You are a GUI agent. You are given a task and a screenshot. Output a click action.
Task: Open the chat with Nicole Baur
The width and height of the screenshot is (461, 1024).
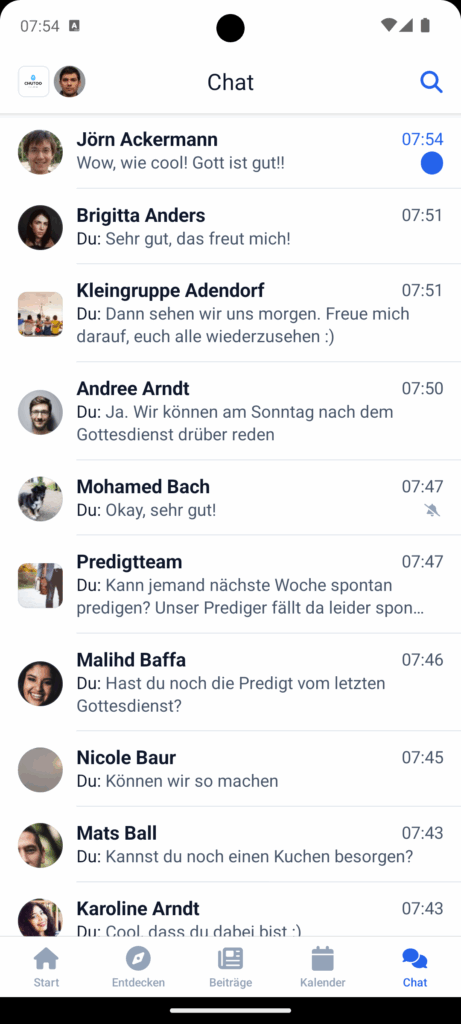coord(230,769)
